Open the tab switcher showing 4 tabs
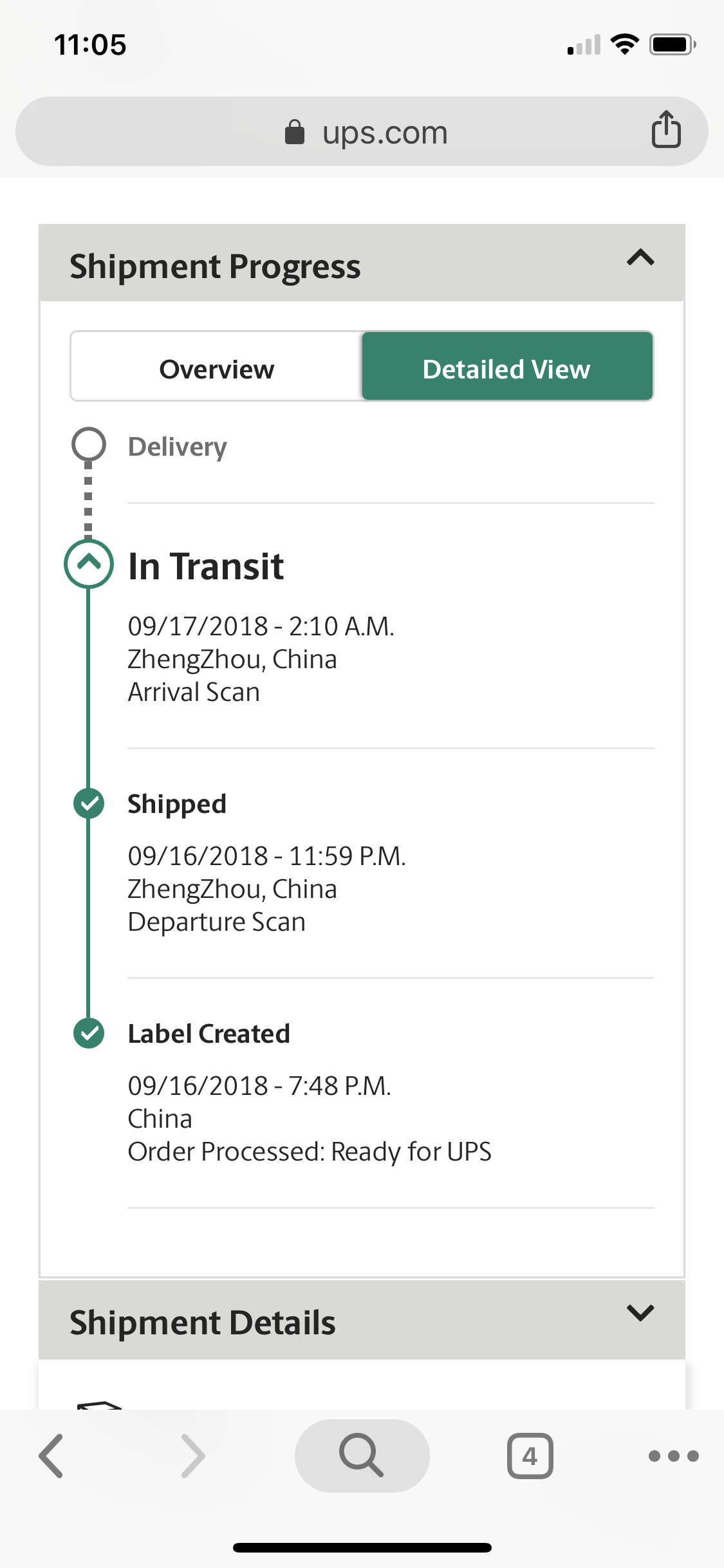Image resolution: width=724 pixels, height=1568 pixels. (x=530, y=1455)
